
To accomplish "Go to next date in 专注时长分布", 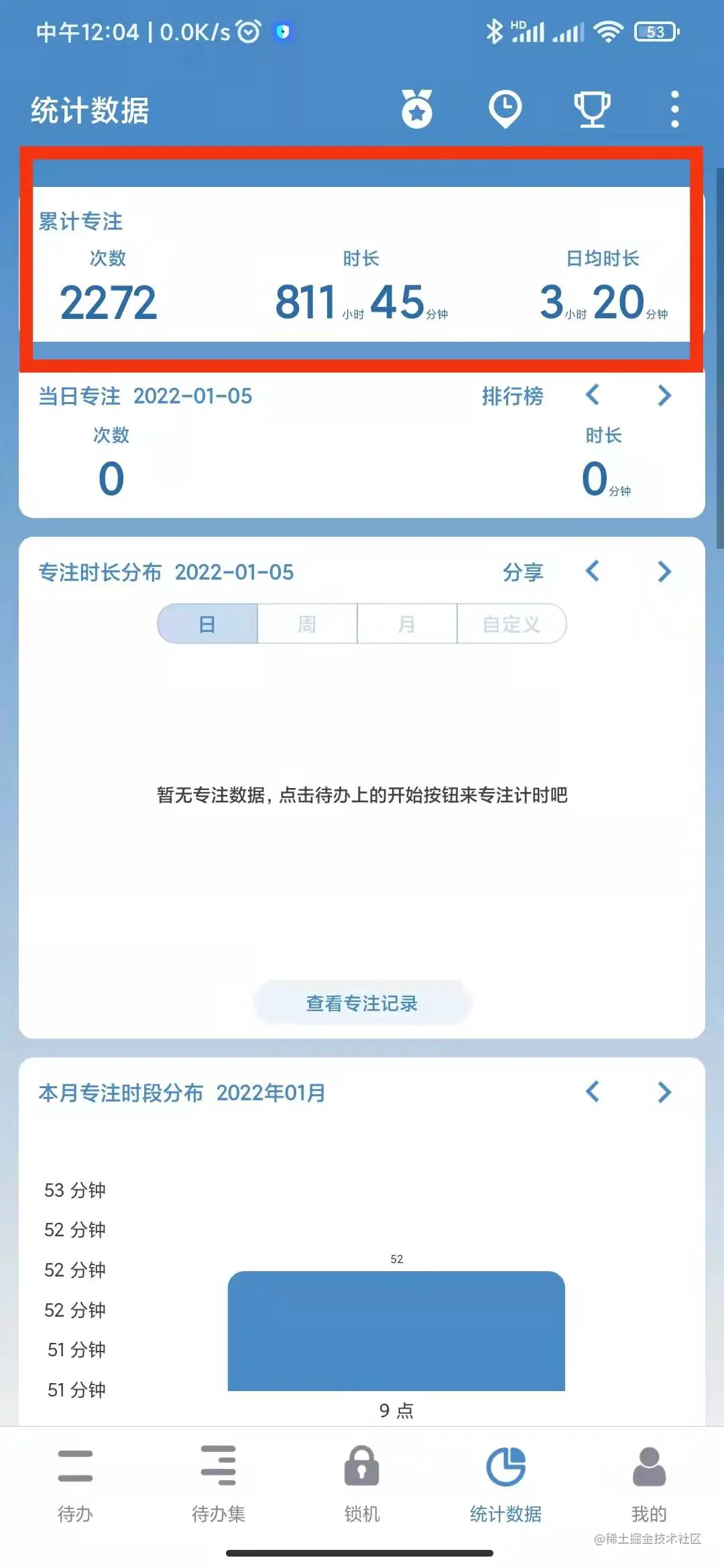I will [x=664, y=572].
